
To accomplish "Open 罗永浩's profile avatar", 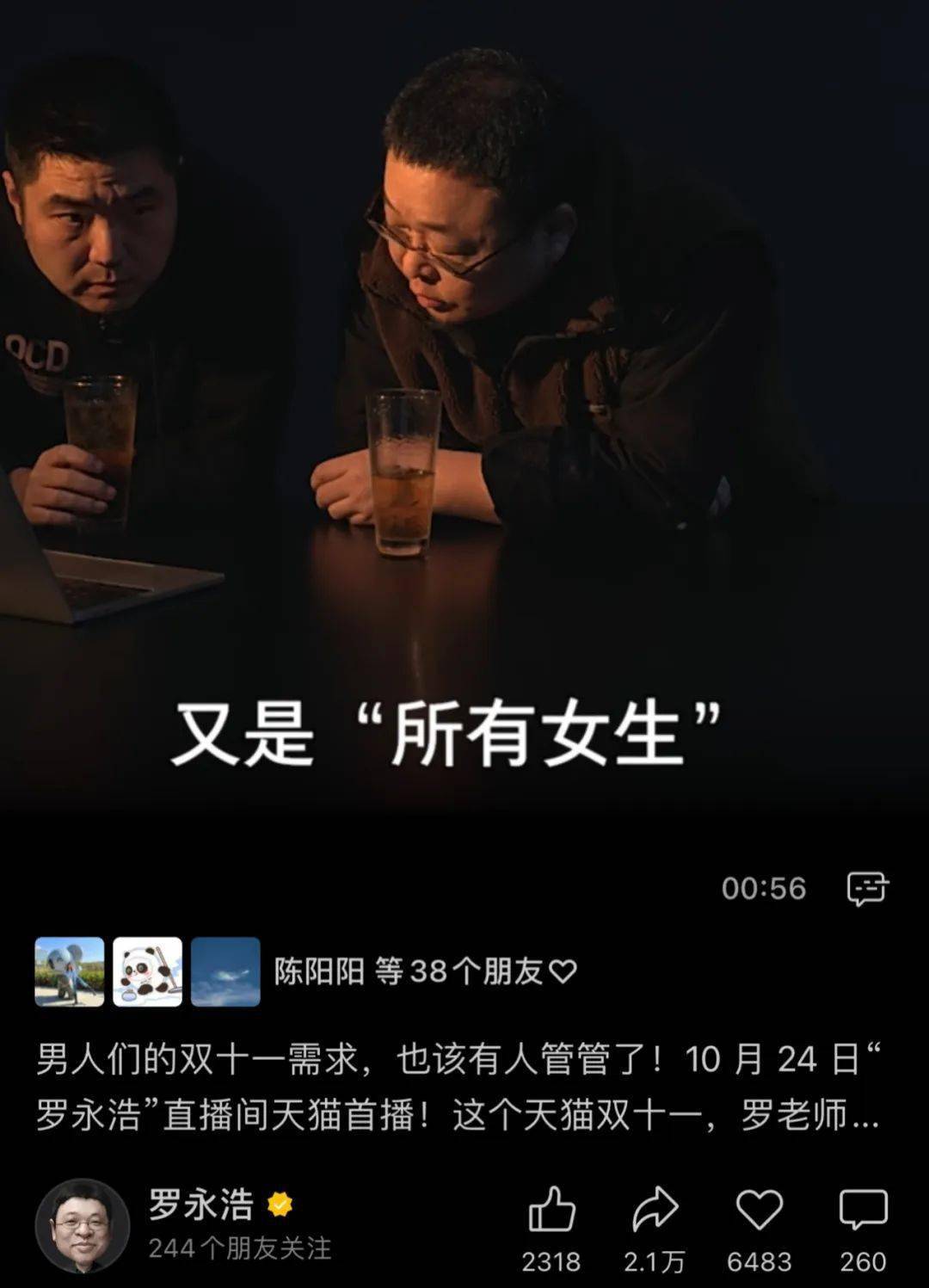I will point(83,1226).
